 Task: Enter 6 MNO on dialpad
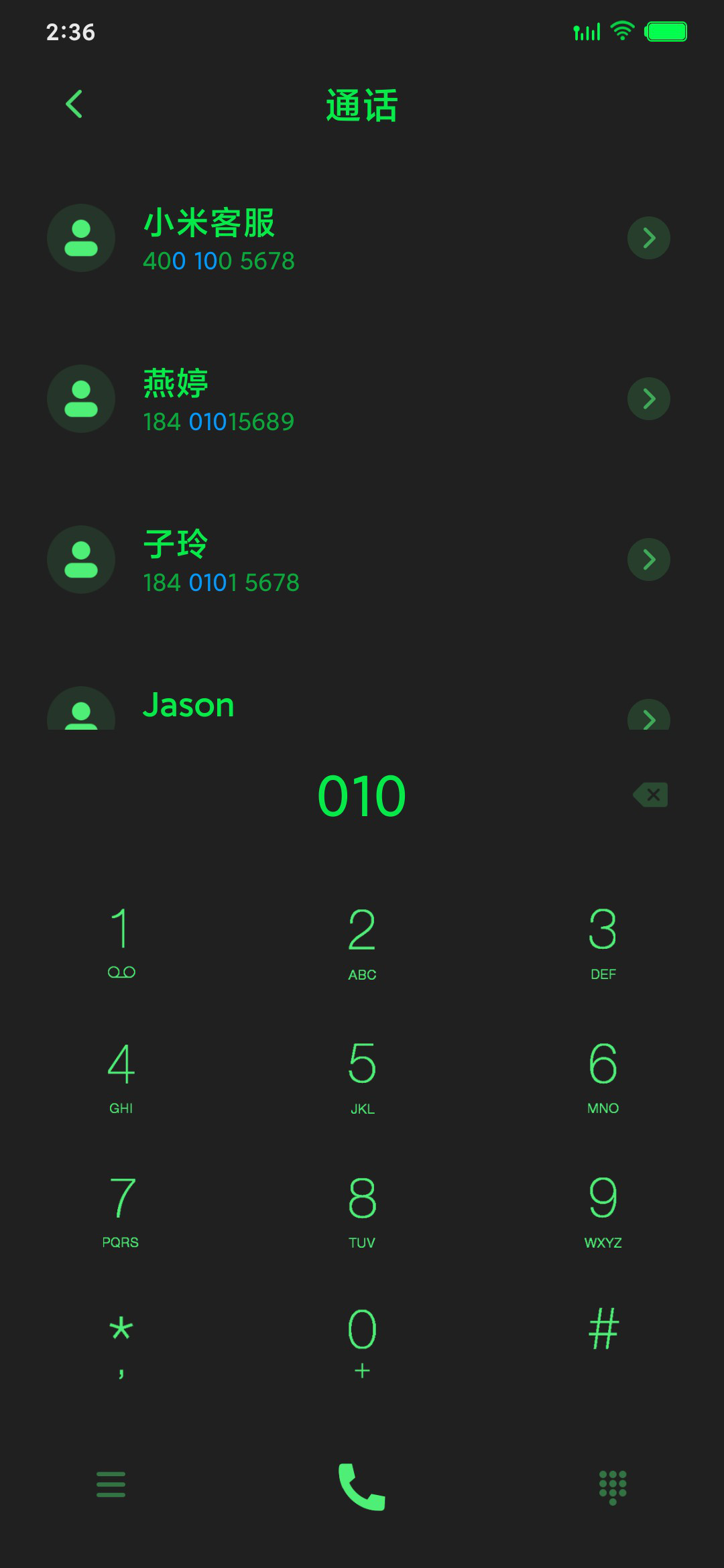pyautogui.click(x=603, y=1075)
